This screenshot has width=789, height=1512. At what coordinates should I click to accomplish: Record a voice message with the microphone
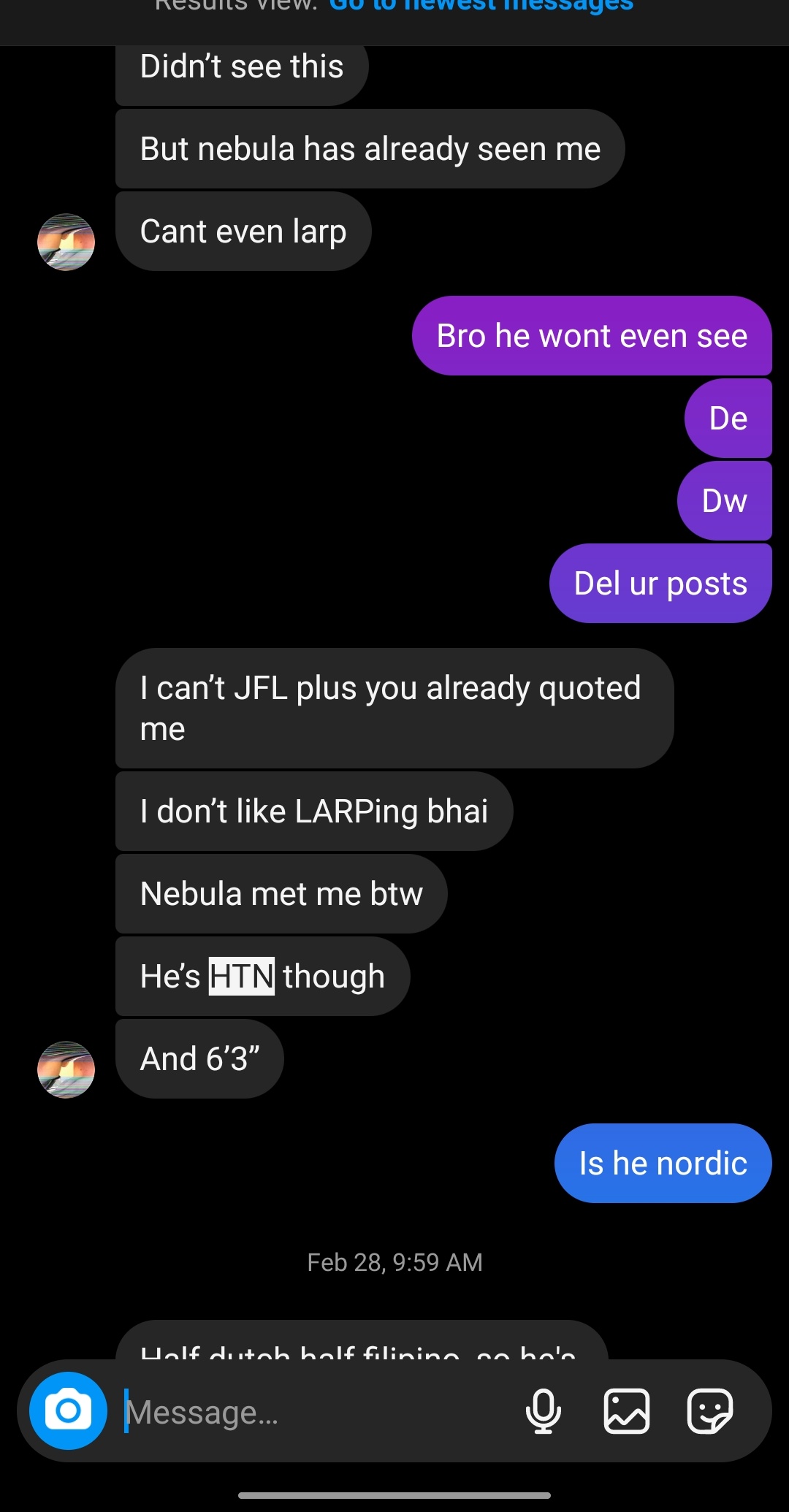click(544, 1411)
